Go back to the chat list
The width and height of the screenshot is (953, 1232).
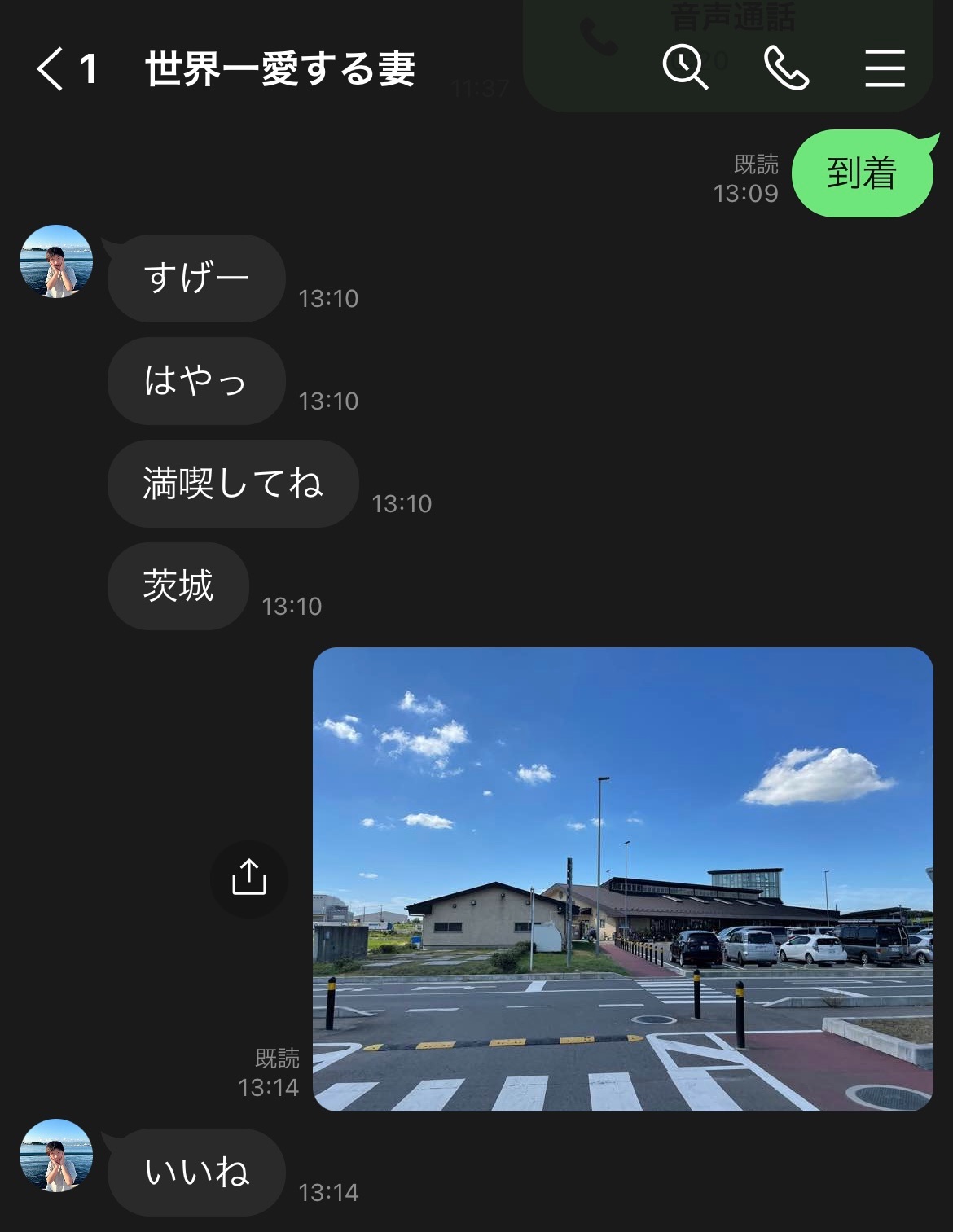point(51,68)
